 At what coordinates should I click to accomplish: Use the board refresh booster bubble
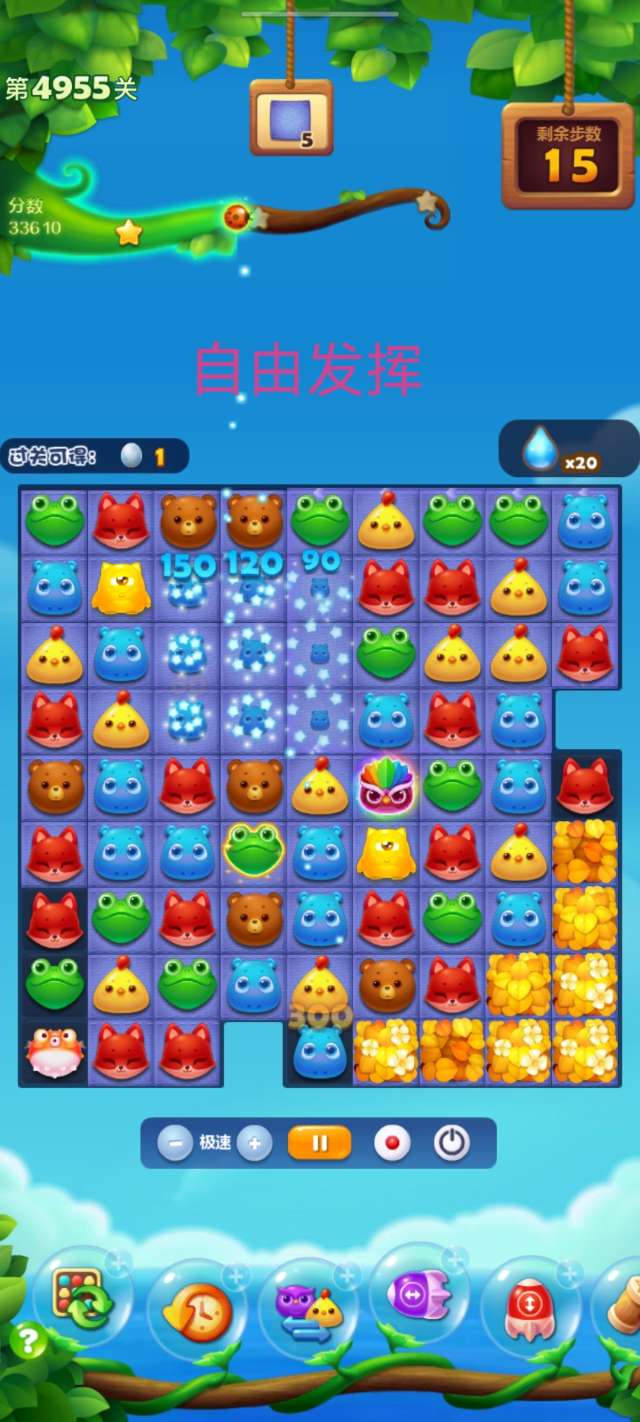(80, 1298)
